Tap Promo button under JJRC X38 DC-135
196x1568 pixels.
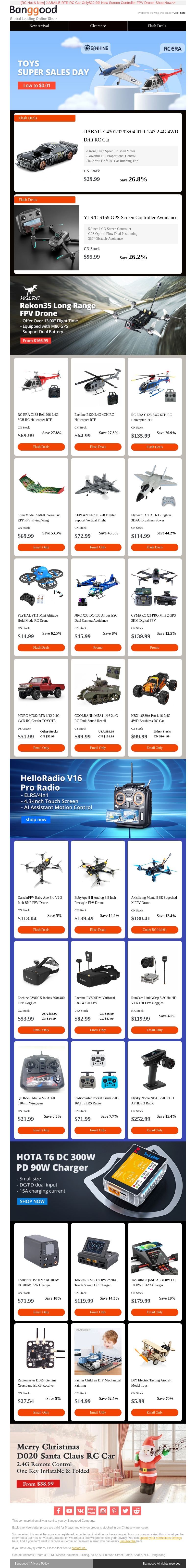98,648
